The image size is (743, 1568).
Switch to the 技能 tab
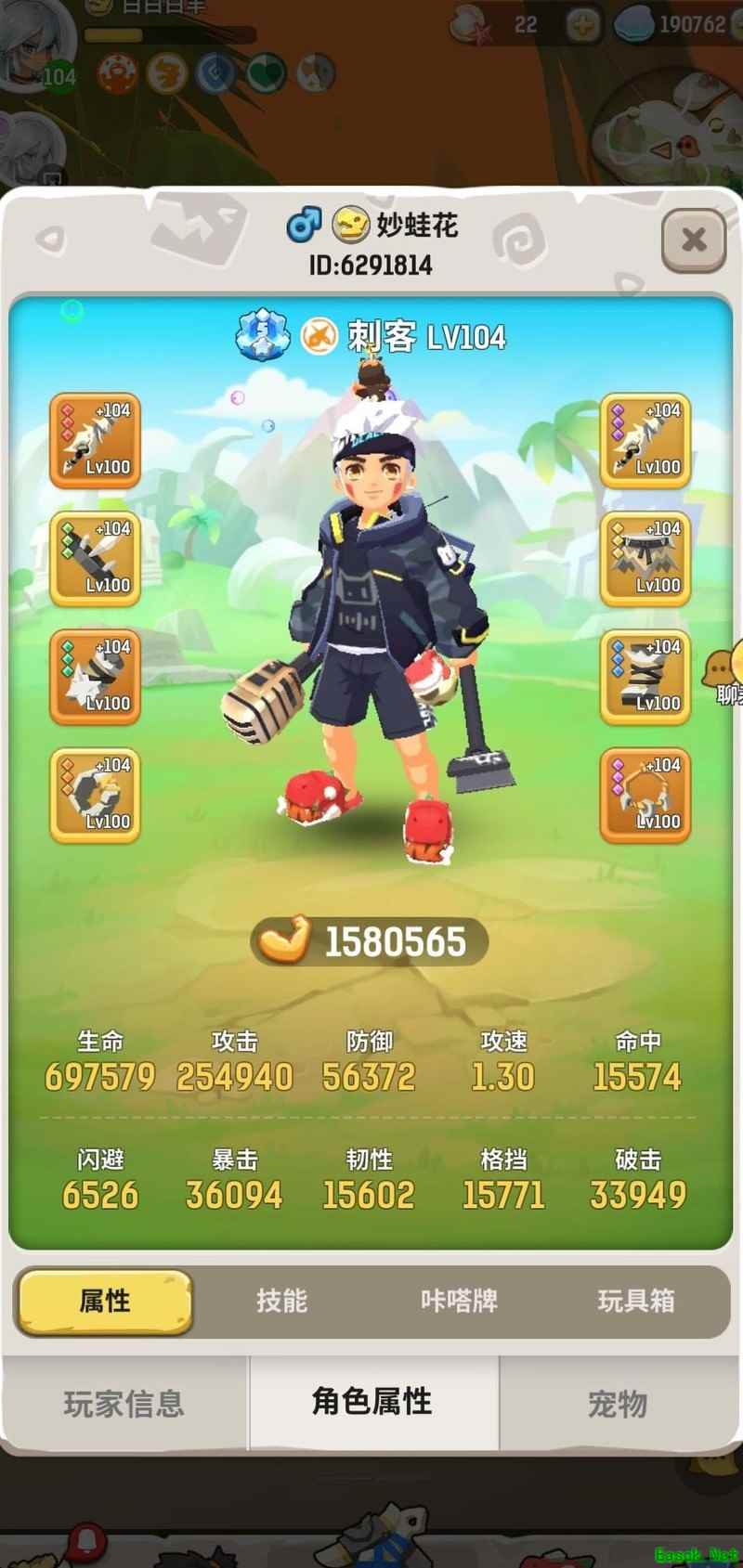281,1301
